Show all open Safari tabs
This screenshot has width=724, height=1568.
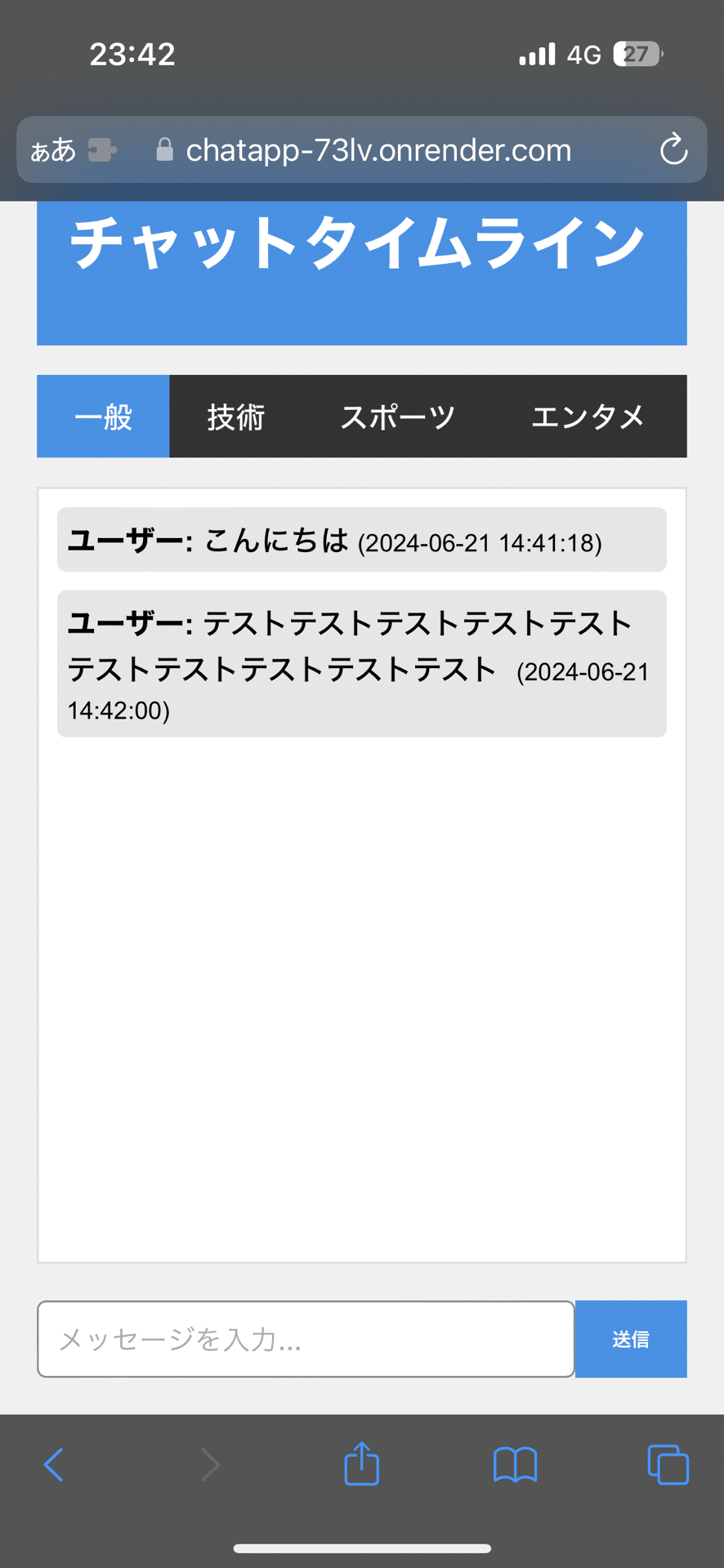(x=668, y=1464)
